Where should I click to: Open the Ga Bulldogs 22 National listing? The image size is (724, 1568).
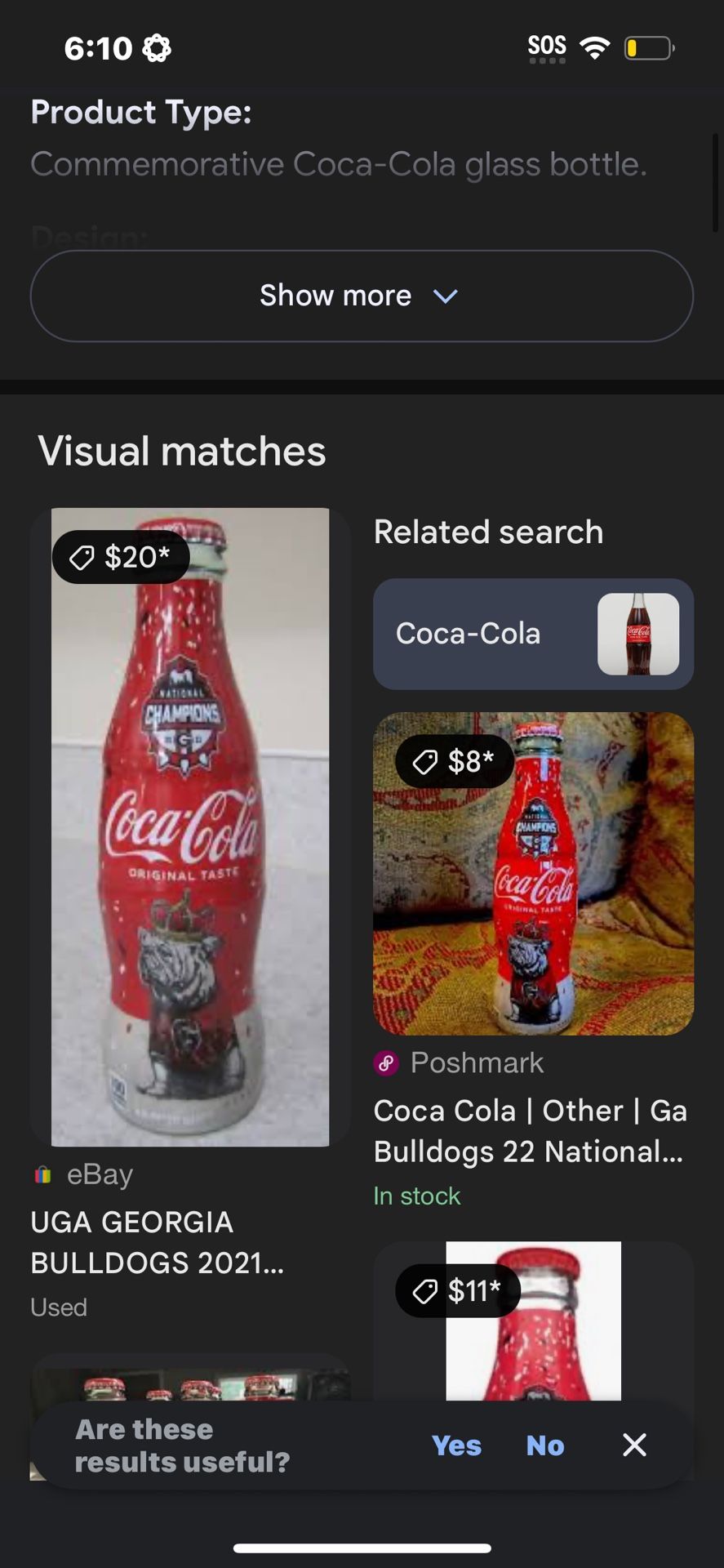pos(531,1130)
